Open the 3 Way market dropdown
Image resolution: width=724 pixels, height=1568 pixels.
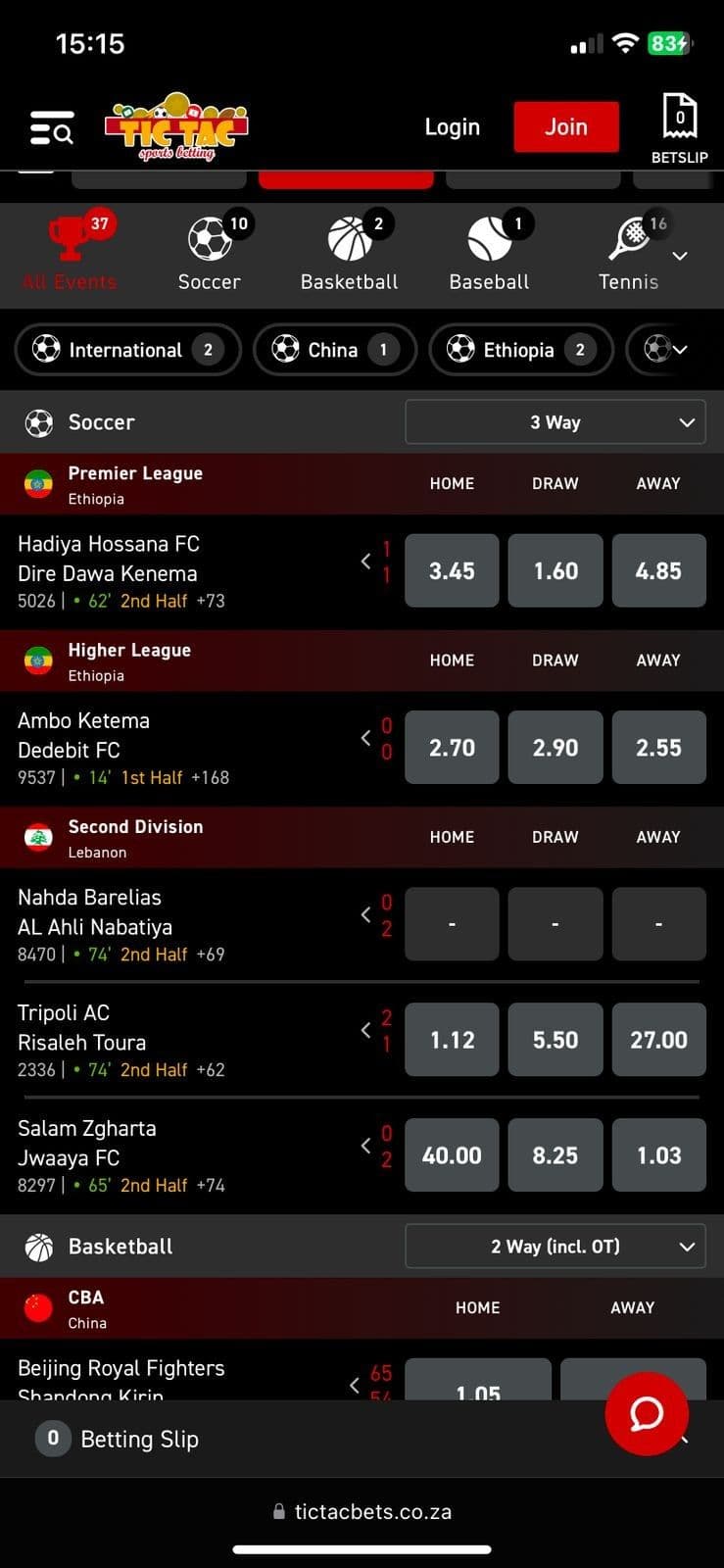point(555,421)
